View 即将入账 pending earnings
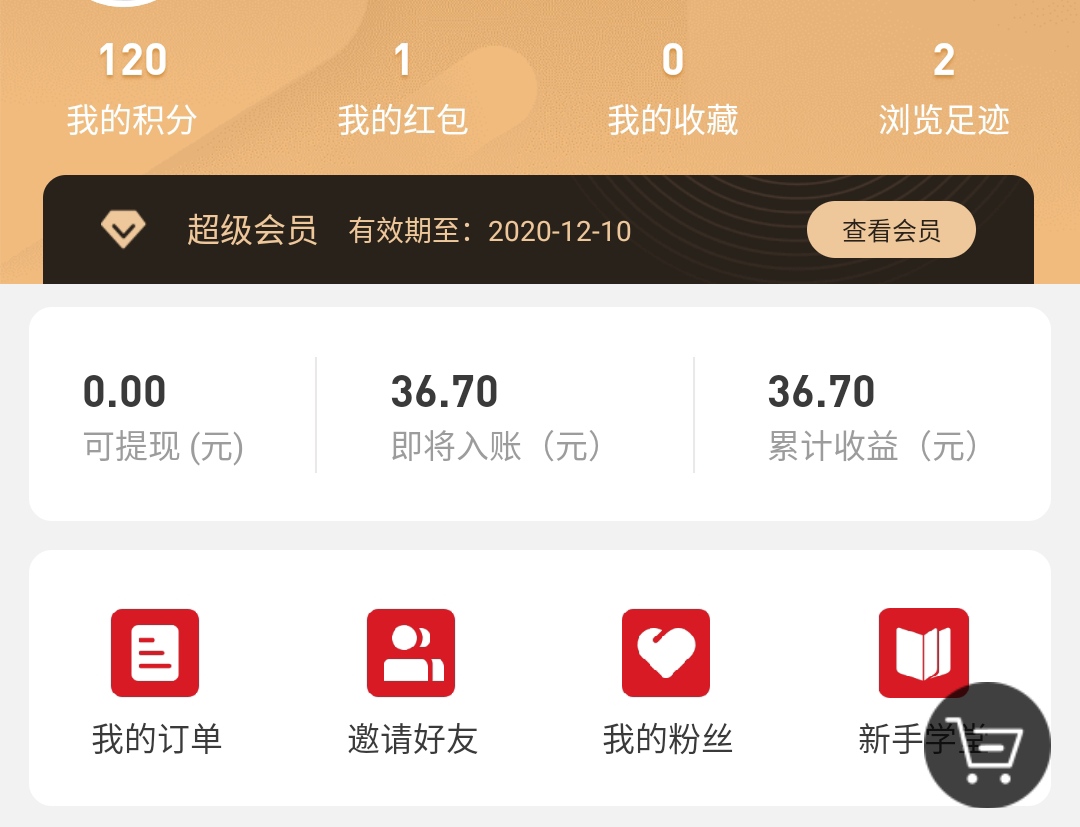Viewport: 1080px width, 827px height. [x=497, y=415]
